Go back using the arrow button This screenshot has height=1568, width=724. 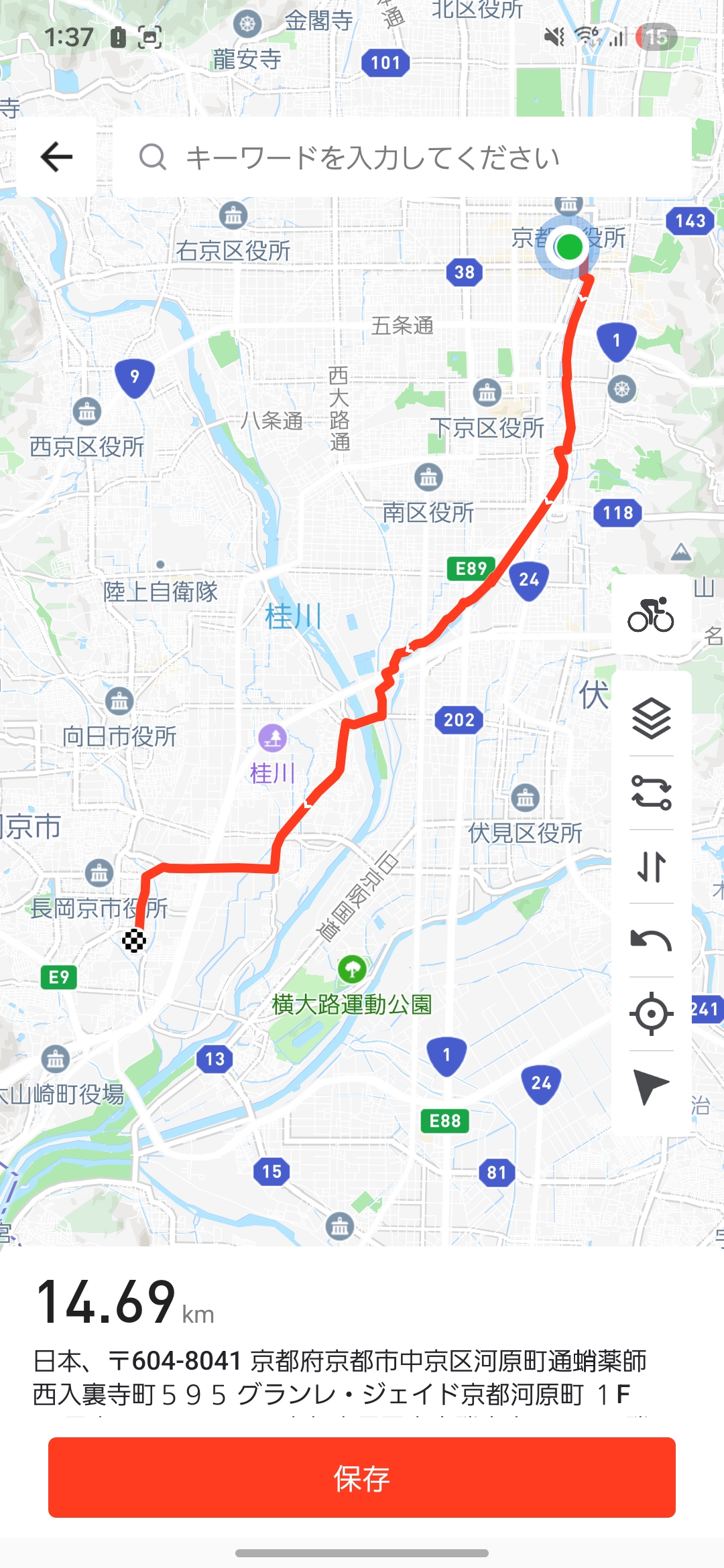(x=56, y=157)
